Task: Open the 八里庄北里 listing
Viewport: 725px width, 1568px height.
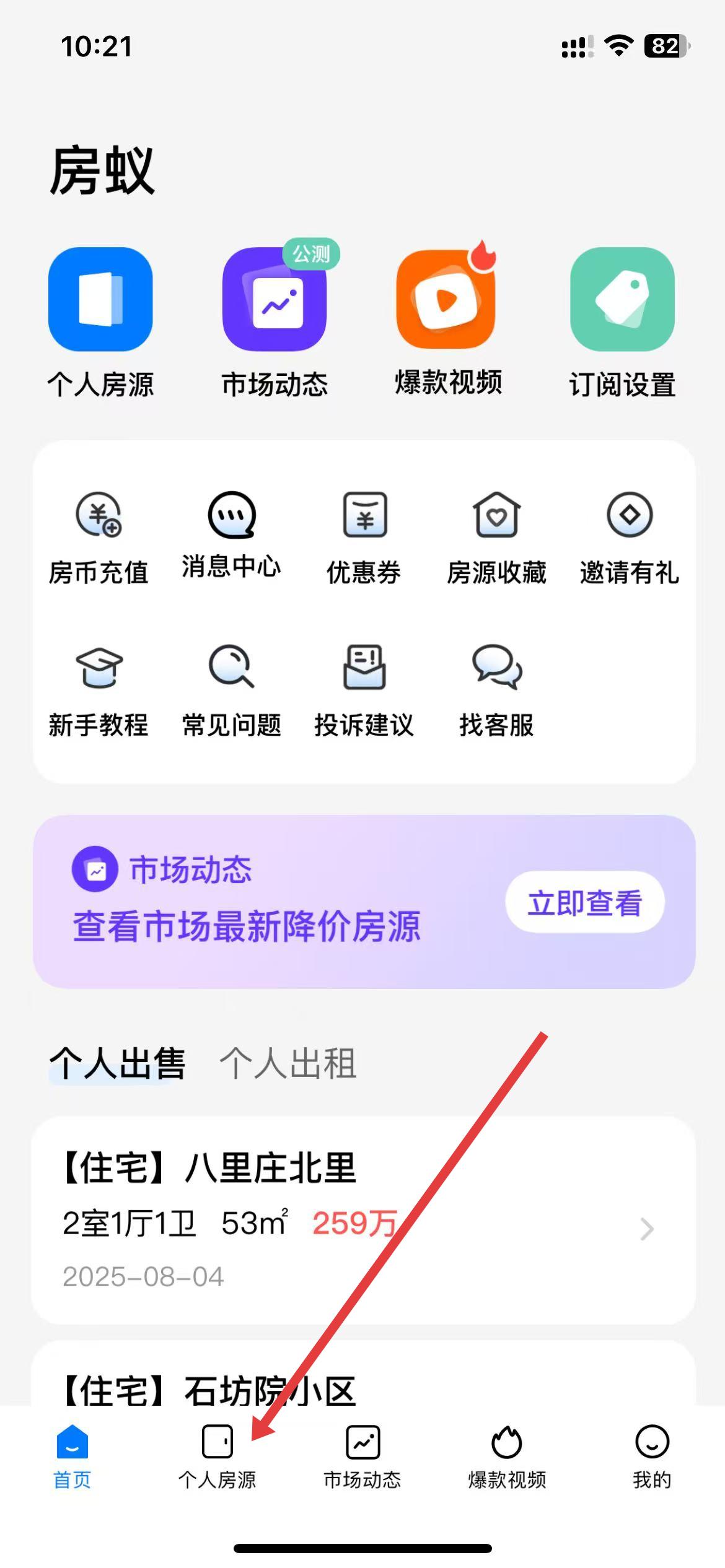Action: click(363, 1220)
